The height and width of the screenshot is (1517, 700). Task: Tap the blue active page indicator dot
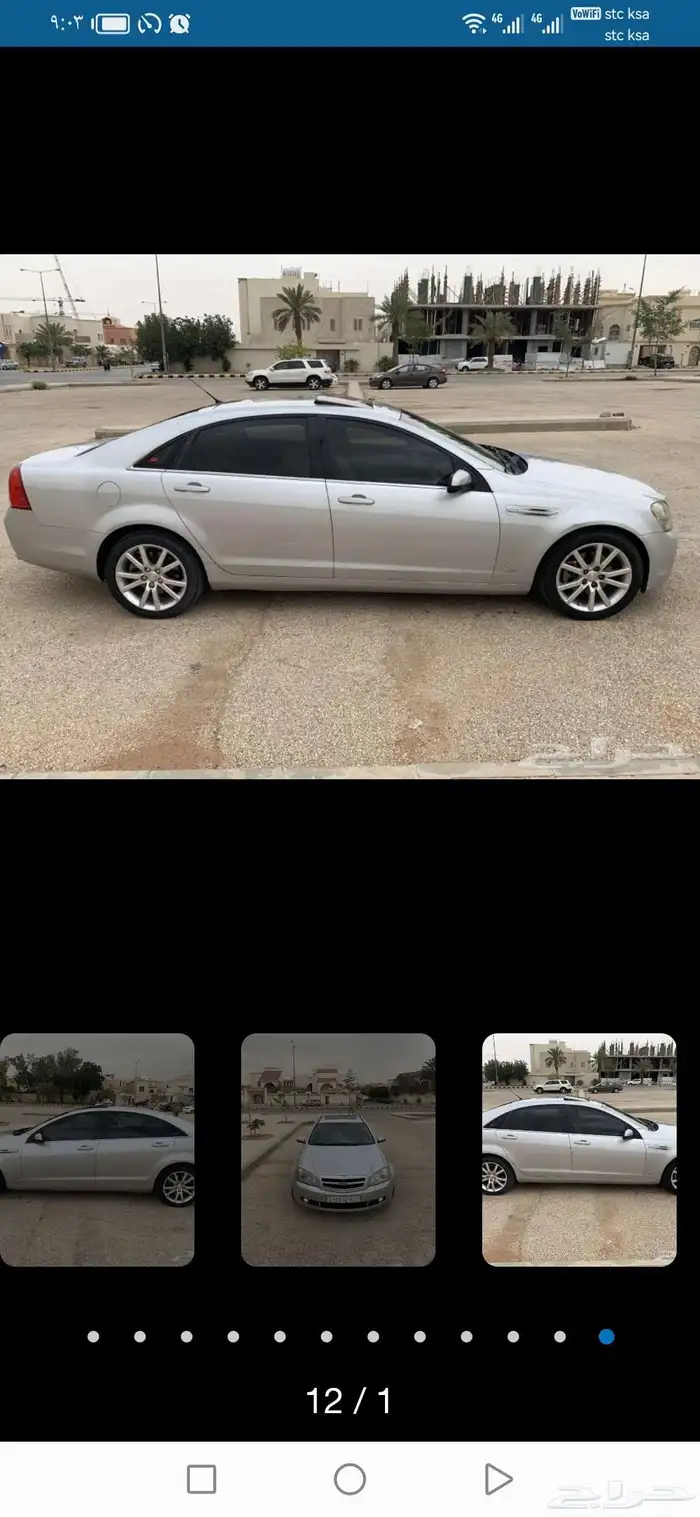pyautogui.click(x=606, y=1336)
